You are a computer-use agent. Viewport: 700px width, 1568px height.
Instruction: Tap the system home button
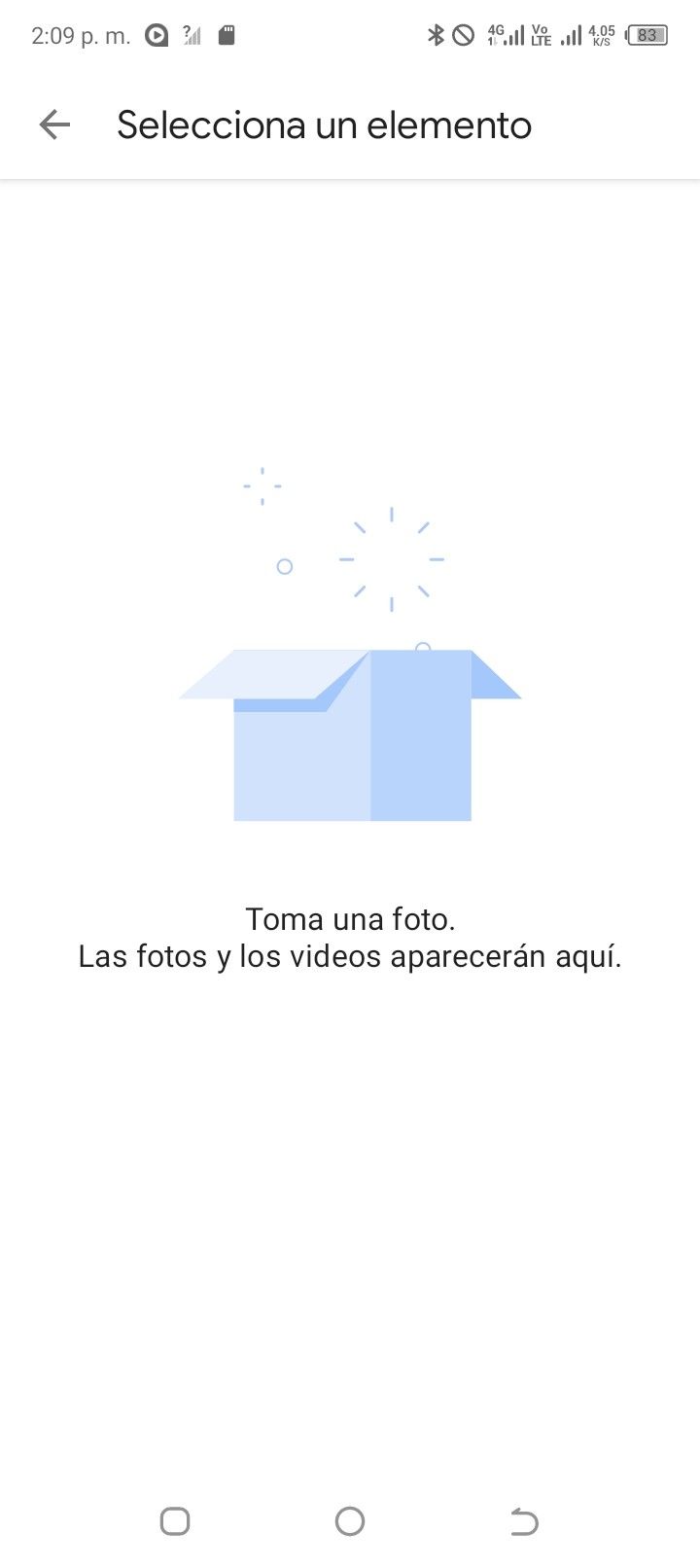[x=349, y=1520]
